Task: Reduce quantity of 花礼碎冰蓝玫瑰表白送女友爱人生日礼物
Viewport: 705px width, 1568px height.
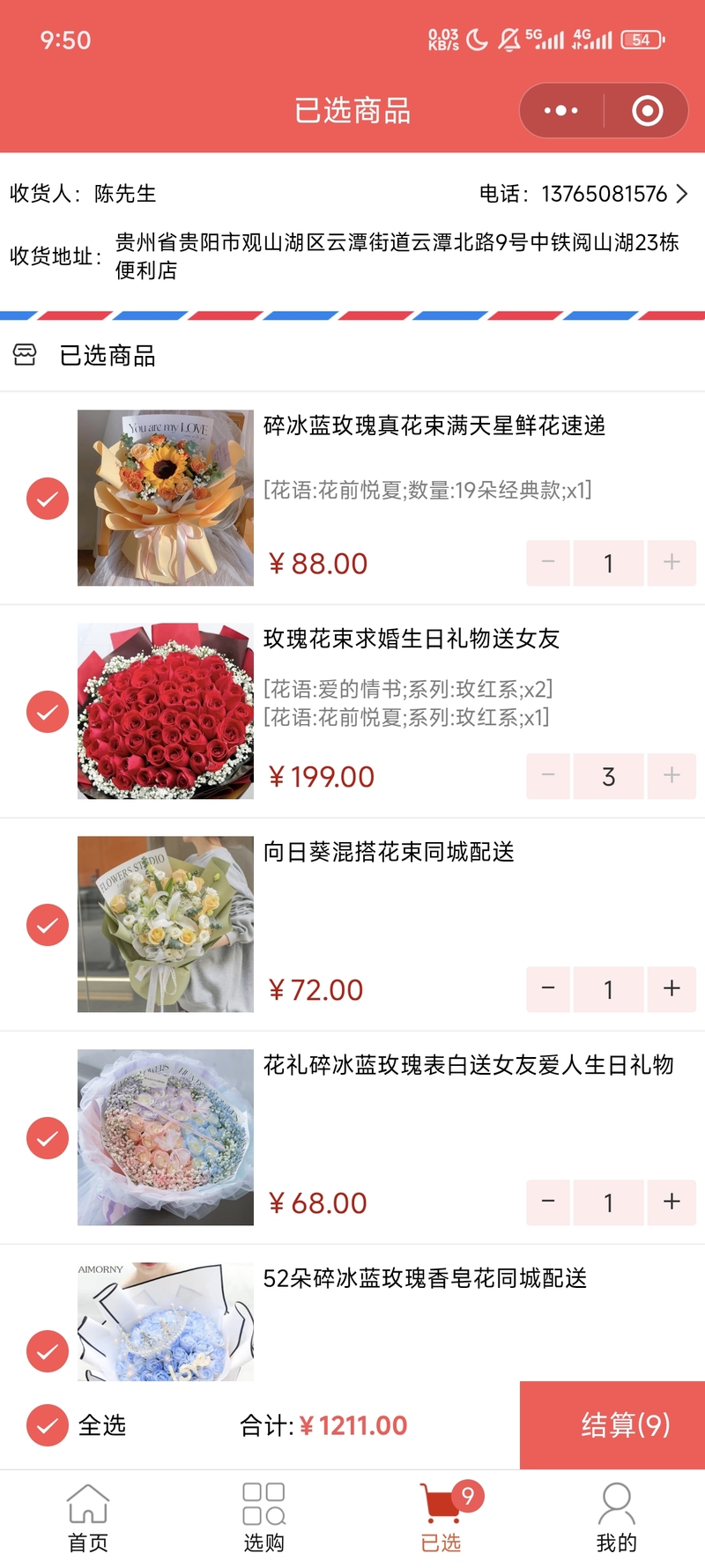Action: [x=548, y=1202]
